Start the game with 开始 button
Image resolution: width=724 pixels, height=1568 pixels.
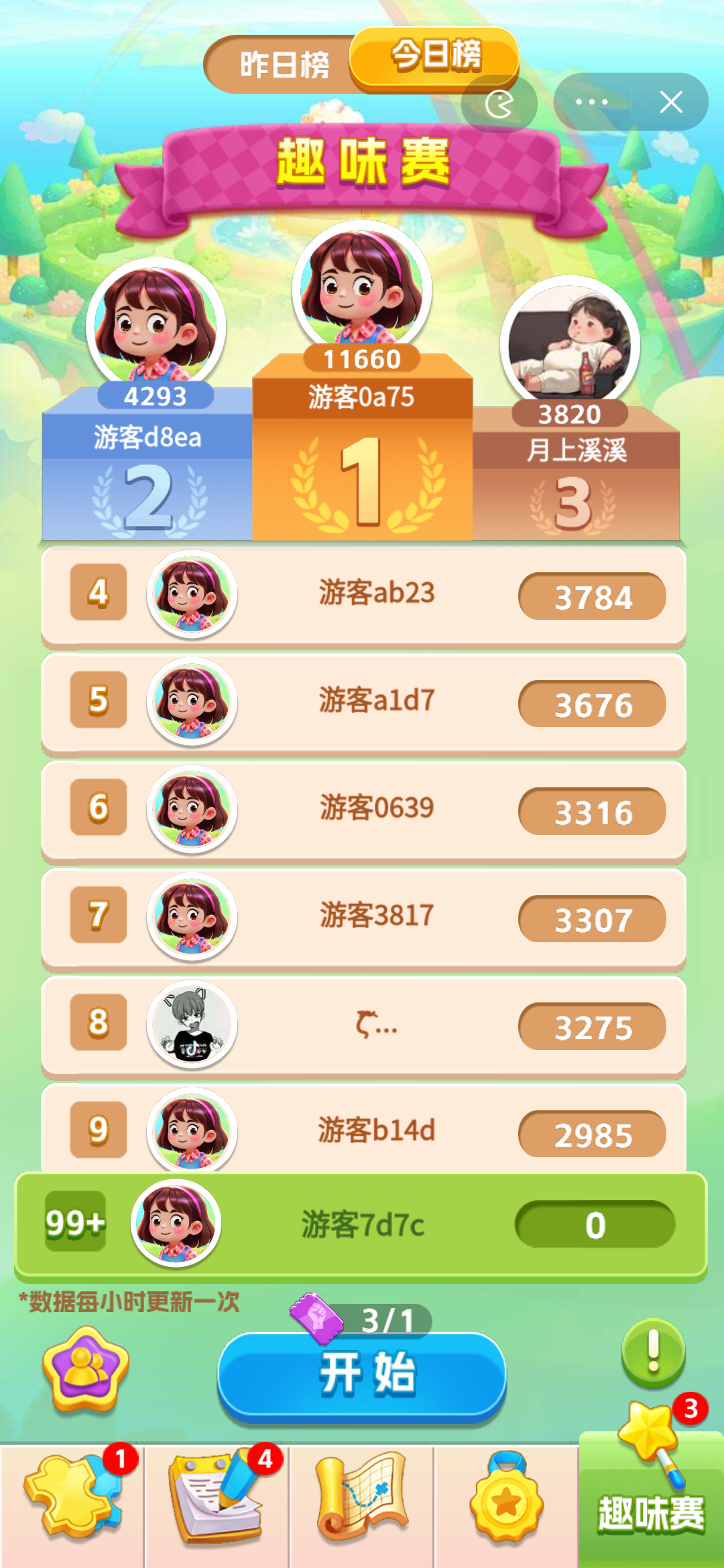[x=362, y=1374]
